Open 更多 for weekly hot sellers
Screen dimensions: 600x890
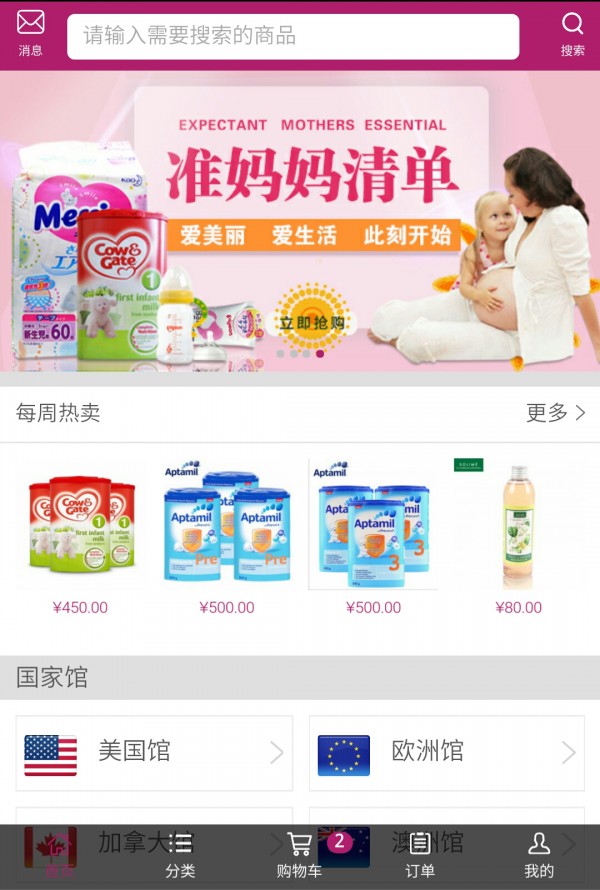point(556,413)
